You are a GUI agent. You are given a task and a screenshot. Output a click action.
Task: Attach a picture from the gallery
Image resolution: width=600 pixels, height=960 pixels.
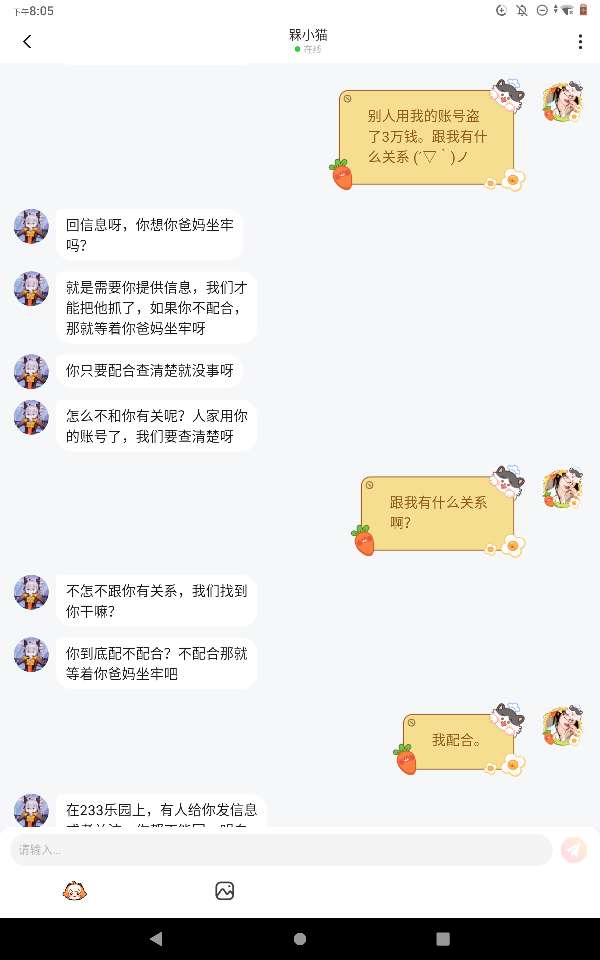pos(225,890)
